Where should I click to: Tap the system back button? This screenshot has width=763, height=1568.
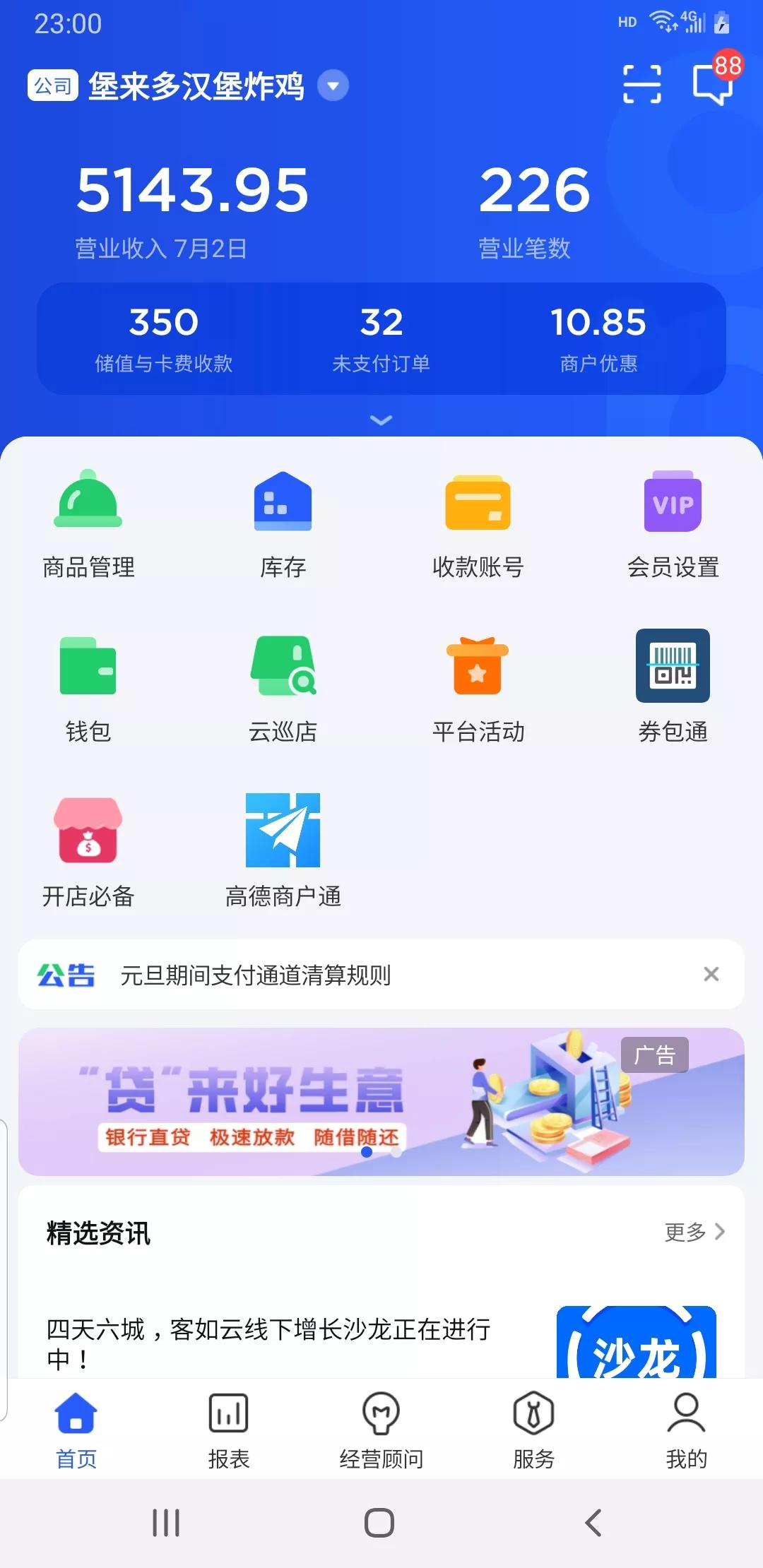point(593,1523)
